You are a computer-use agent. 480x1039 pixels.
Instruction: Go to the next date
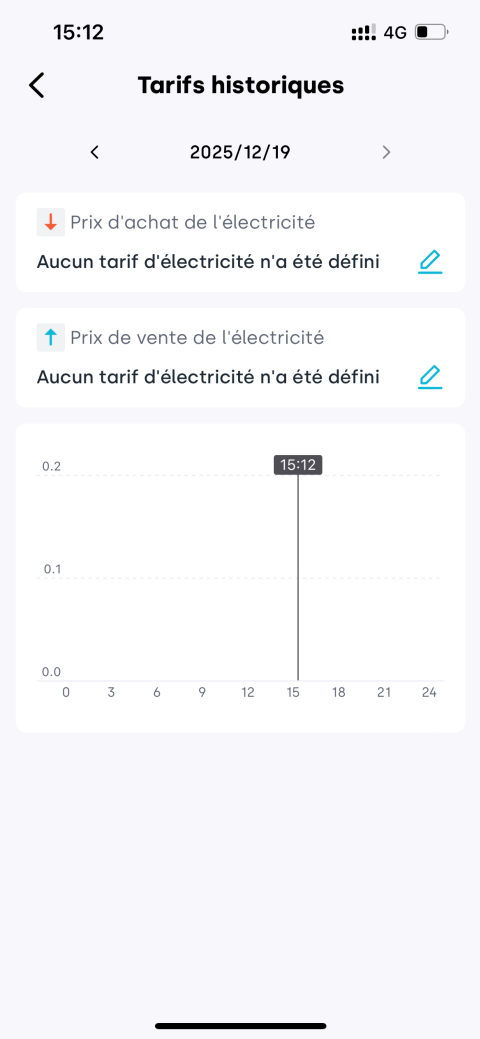coord(387,152)
